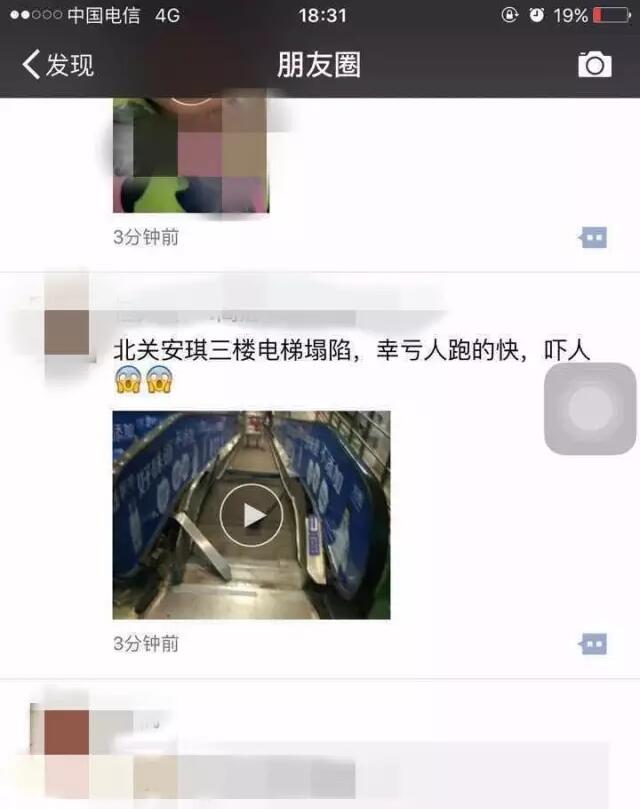Open the profile avatar of the escalator poster
The image size is (640, 809).
67,329
